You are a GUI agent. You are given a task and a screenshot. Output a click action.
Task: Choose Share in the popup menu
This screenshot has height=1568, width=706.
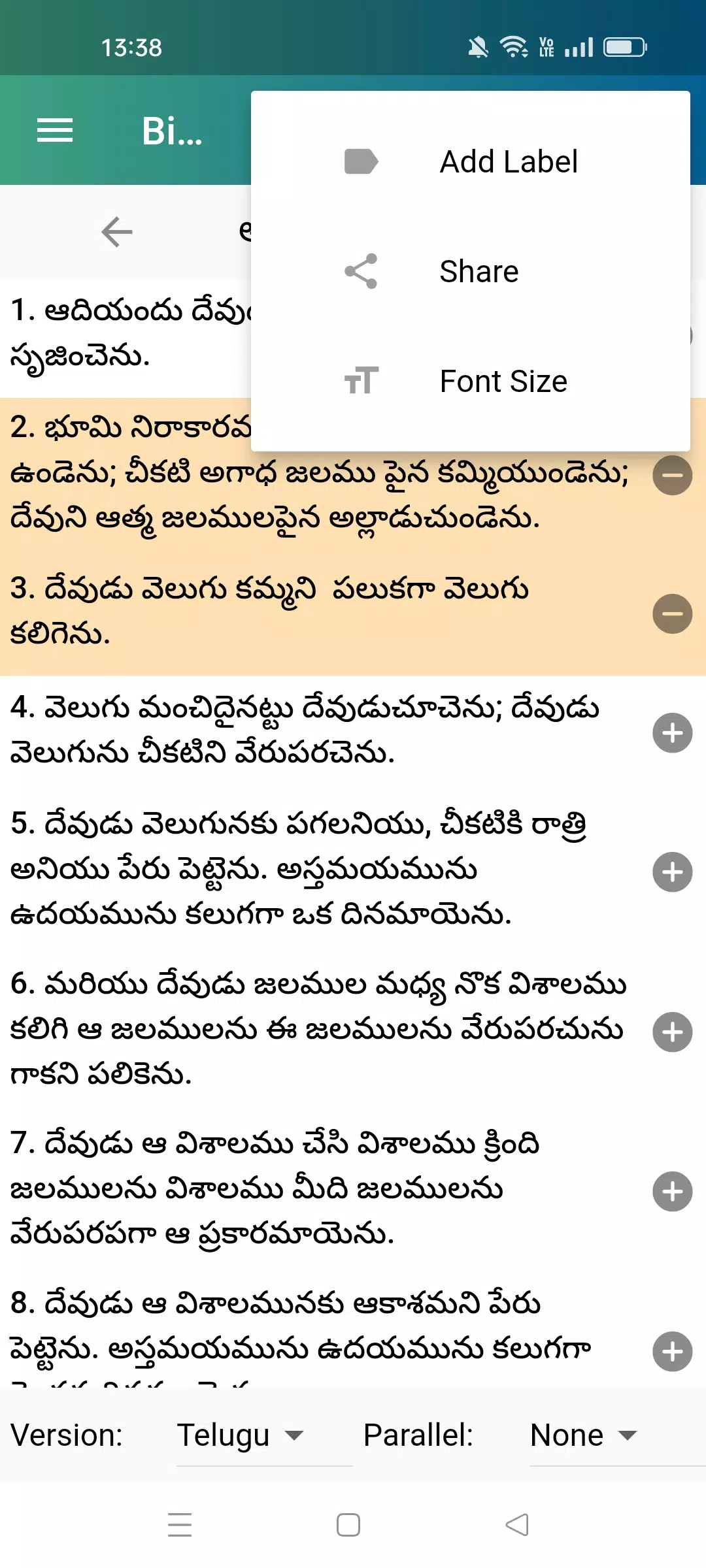(x=470, y=271)
